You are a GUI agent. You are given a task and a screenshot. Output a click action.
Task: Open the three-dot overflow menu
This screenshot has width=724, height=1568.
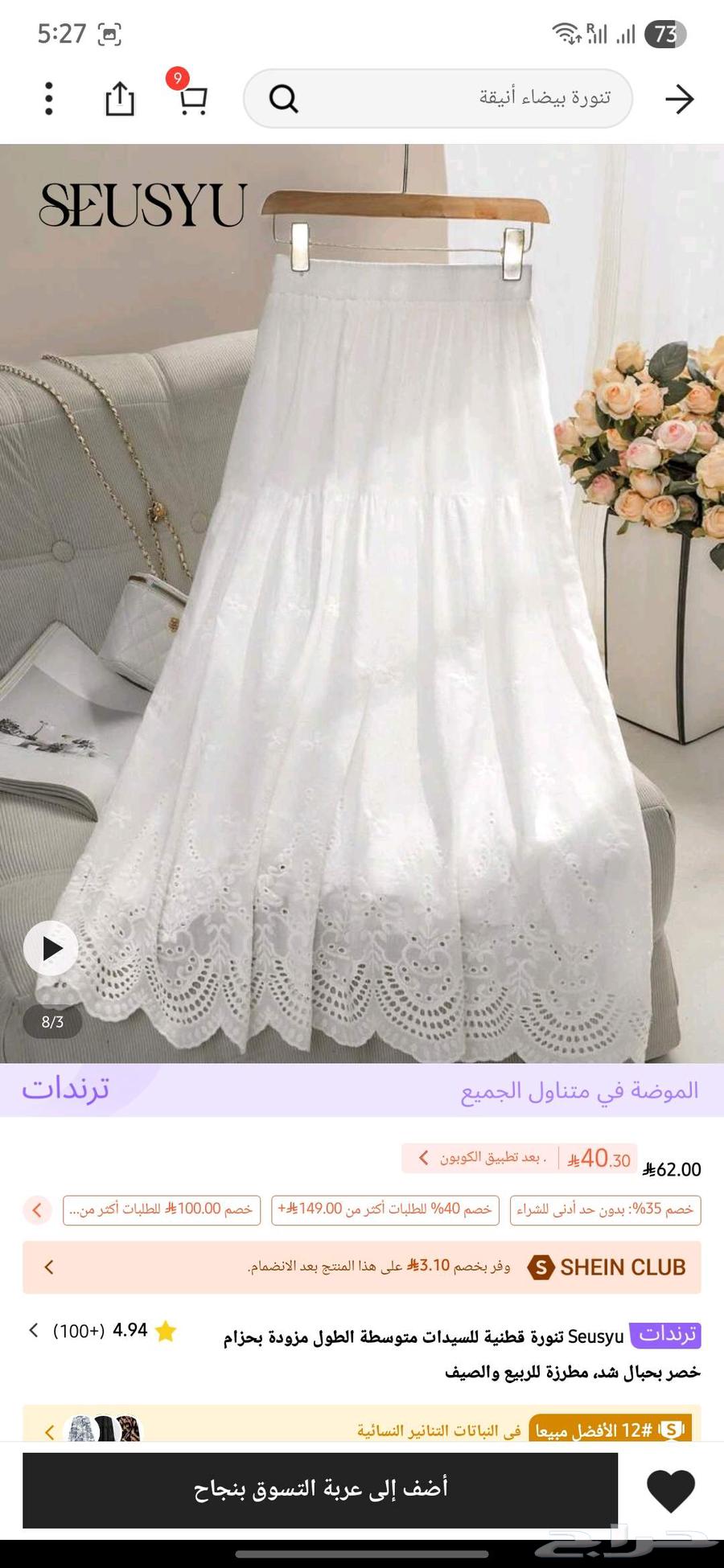pos(48,98)
